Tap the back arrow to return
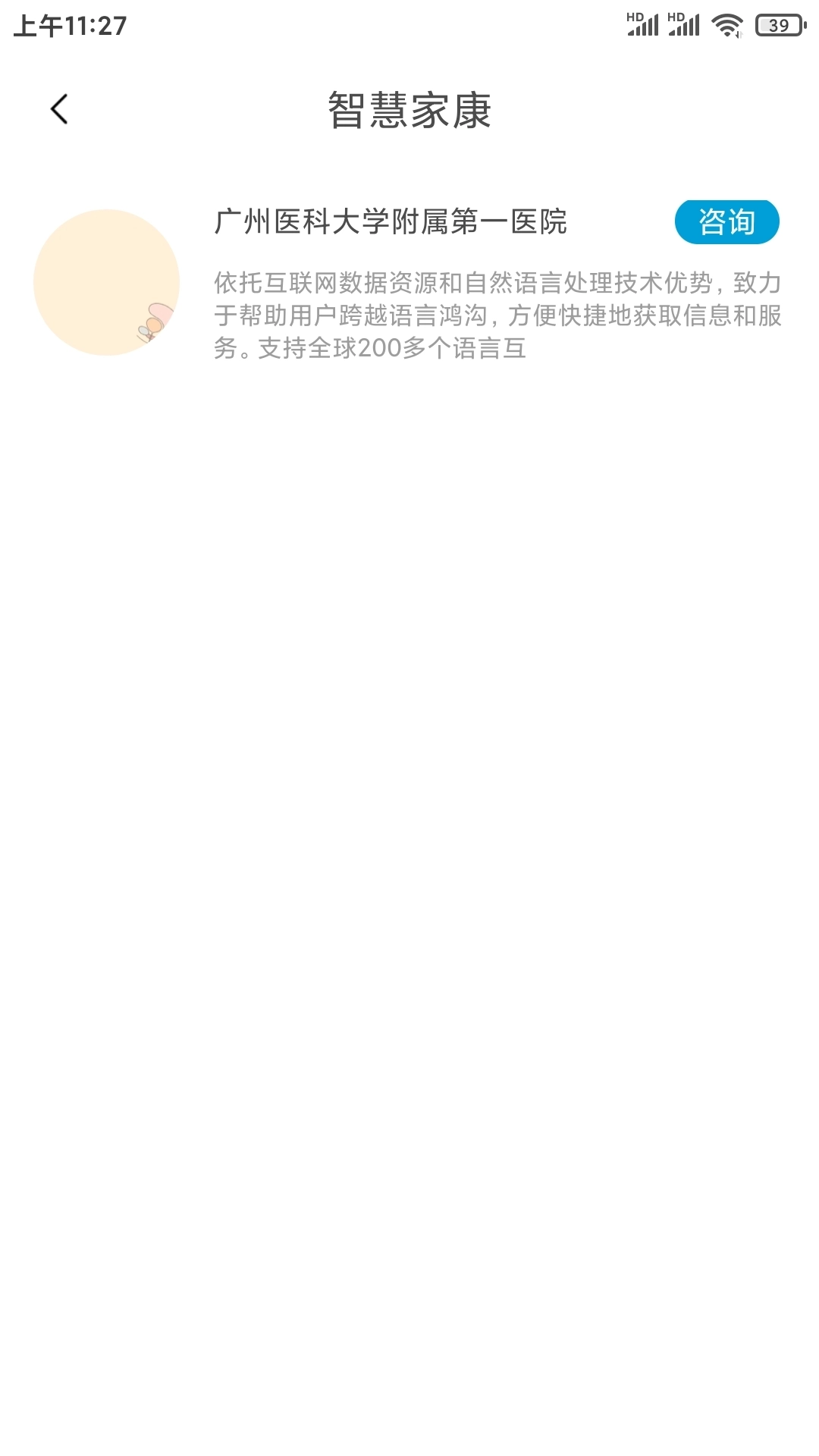The width and height of the screenshot is (819, 1456). [x=59, y=108]
